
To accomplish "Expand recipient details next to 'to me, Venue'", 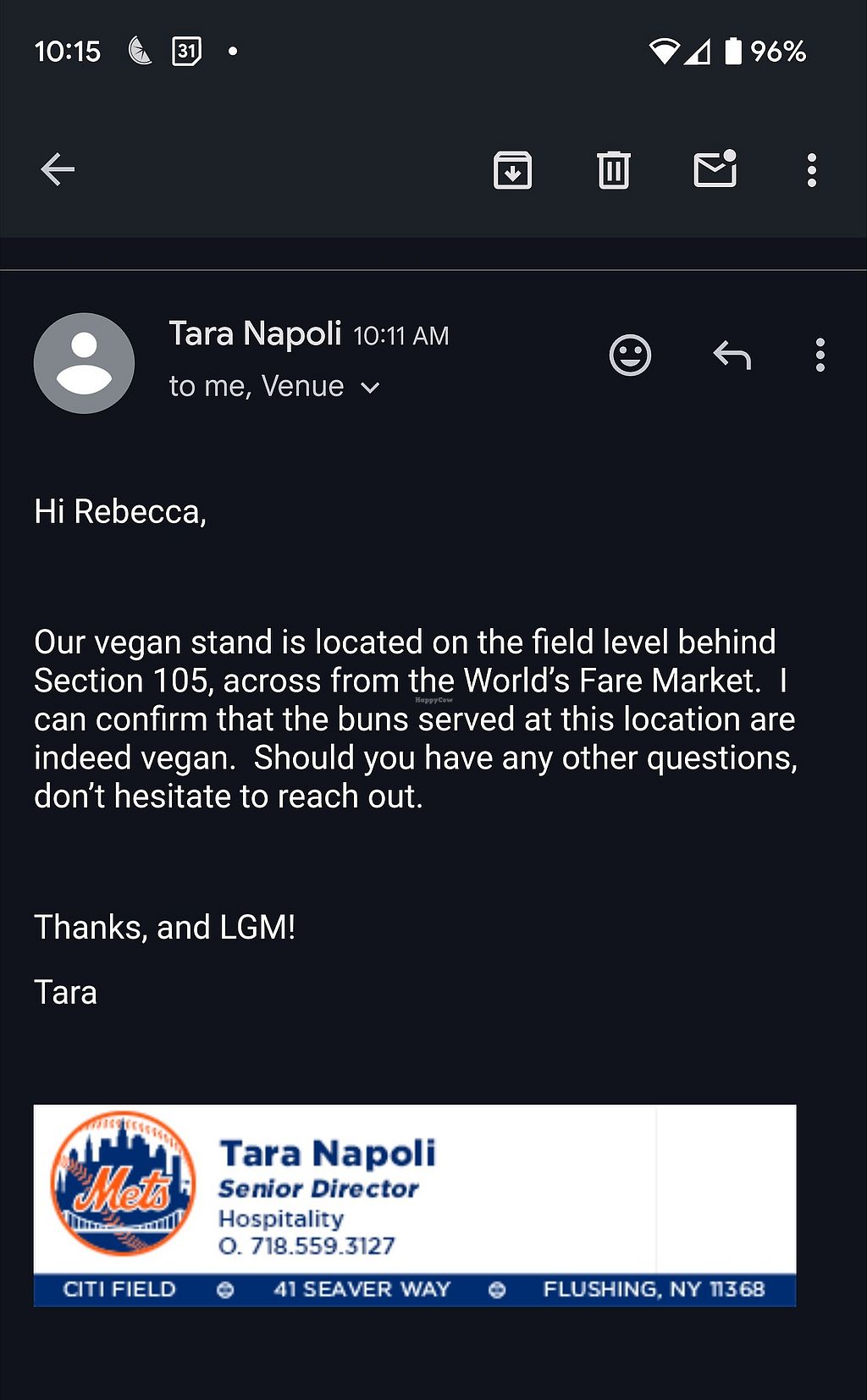I will click(370, 388).
